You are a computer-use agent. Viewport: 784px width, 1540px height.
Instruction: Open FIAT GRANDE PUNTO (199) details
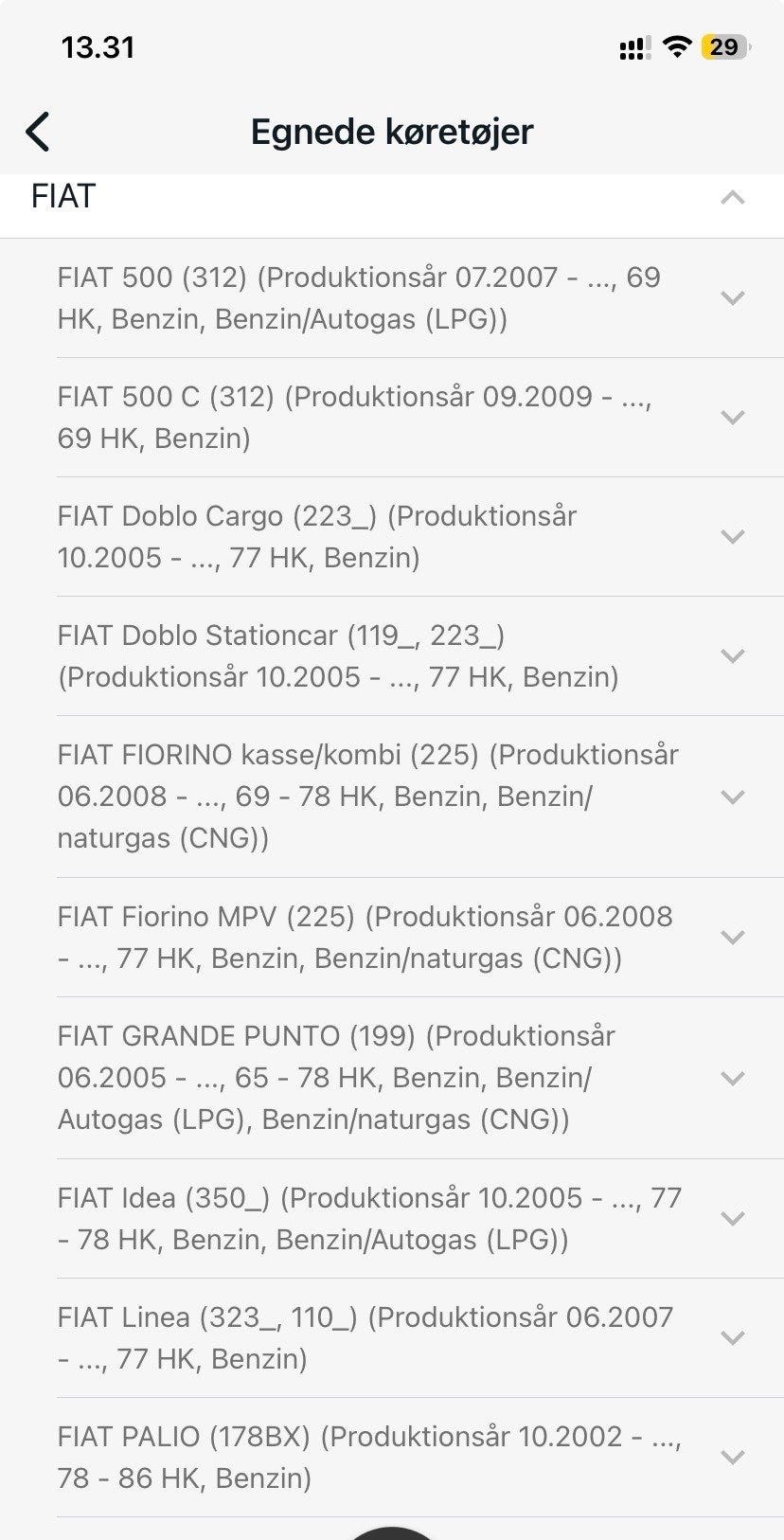pos(732,1078)
